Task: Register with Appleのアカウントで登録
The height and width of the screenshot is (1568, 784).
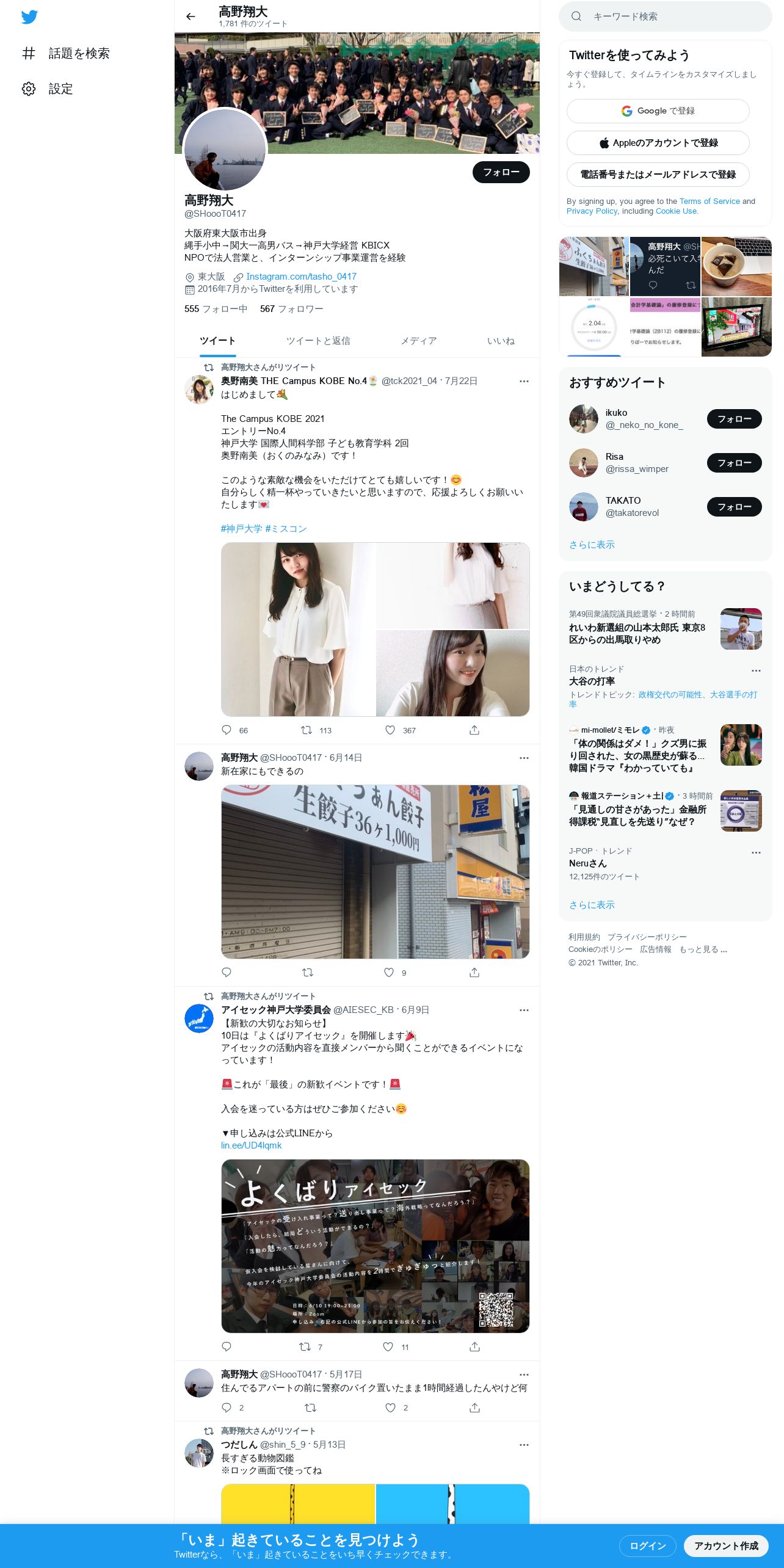Action: [658, 143]
